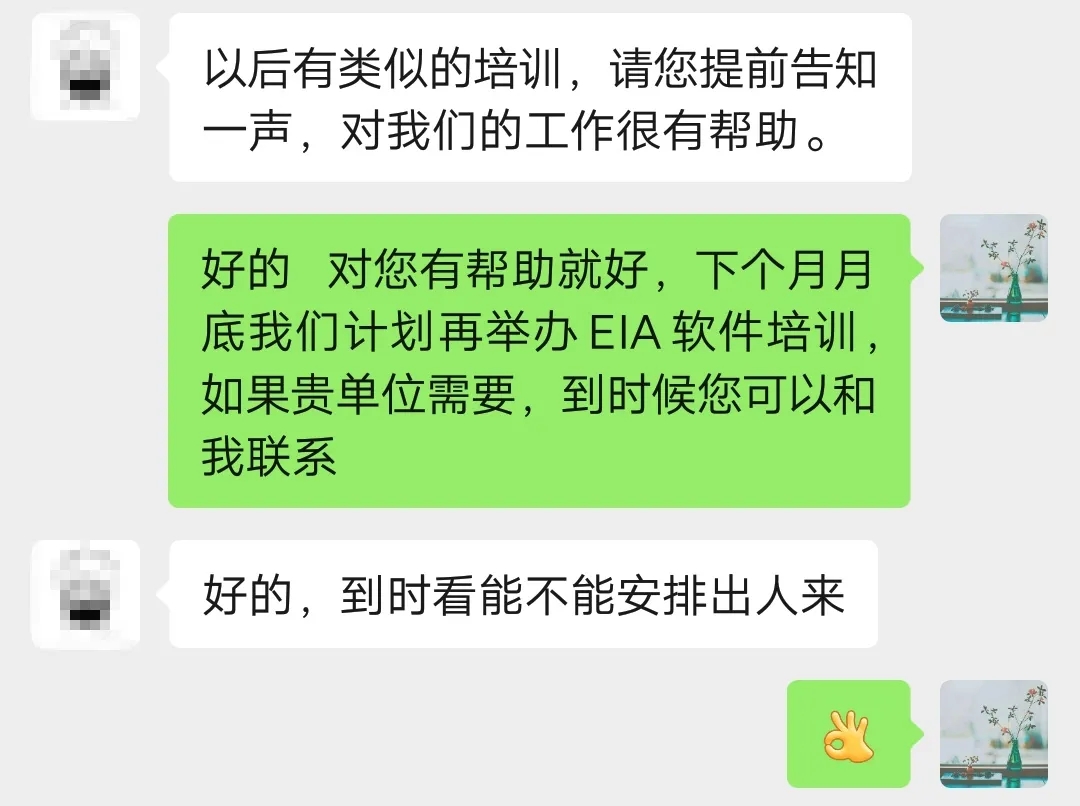Tap the contact avatar next to 到时看能不能安排出人来

click(x=86, y=594)
